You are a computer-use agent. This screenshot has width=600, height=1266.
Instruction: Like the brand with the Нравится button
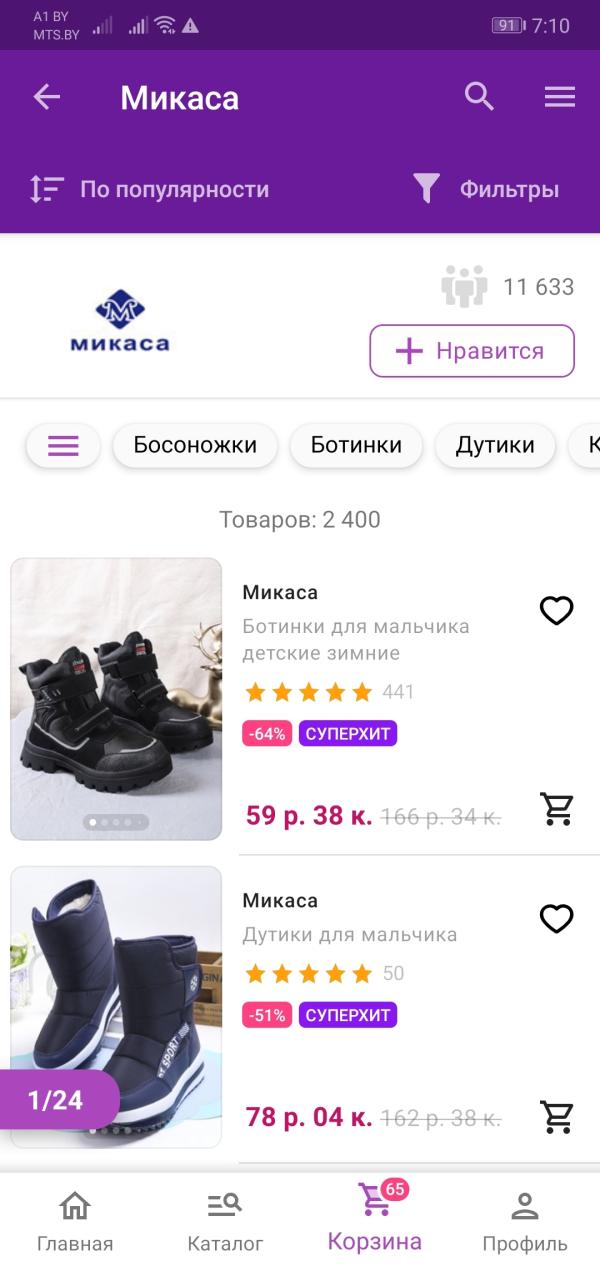pyautogui.click(x=472, y=351)
